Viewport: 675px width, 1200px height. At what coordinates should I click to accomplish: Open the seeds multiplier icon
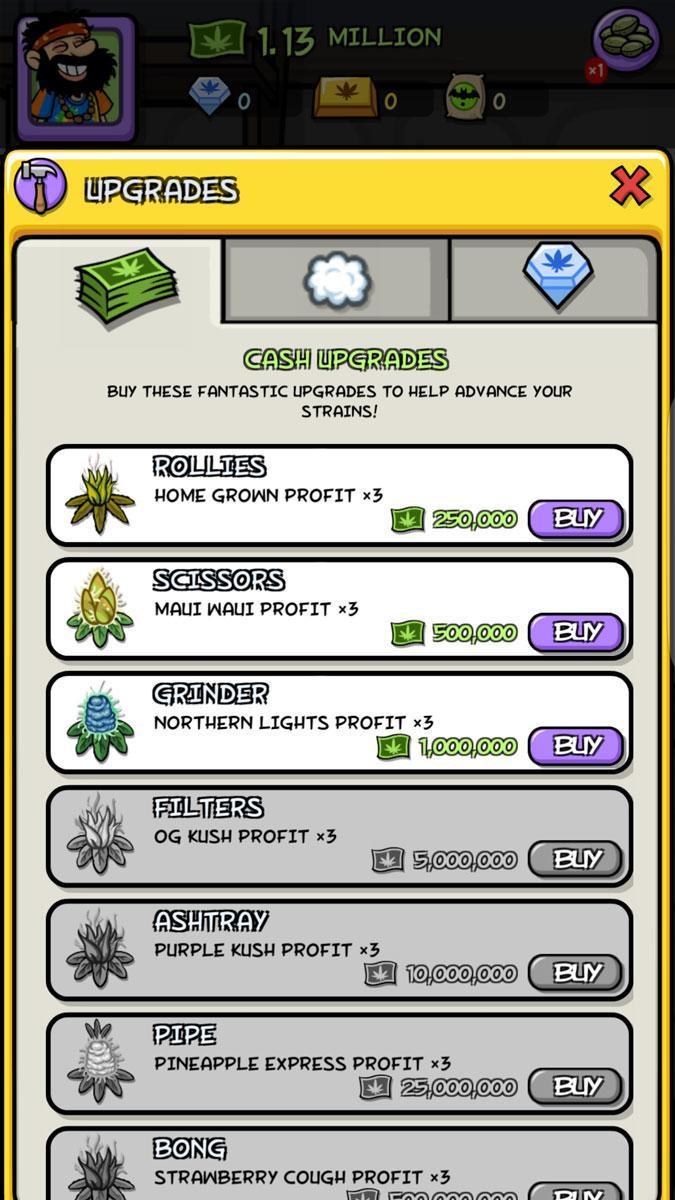(x=625, y=40)
